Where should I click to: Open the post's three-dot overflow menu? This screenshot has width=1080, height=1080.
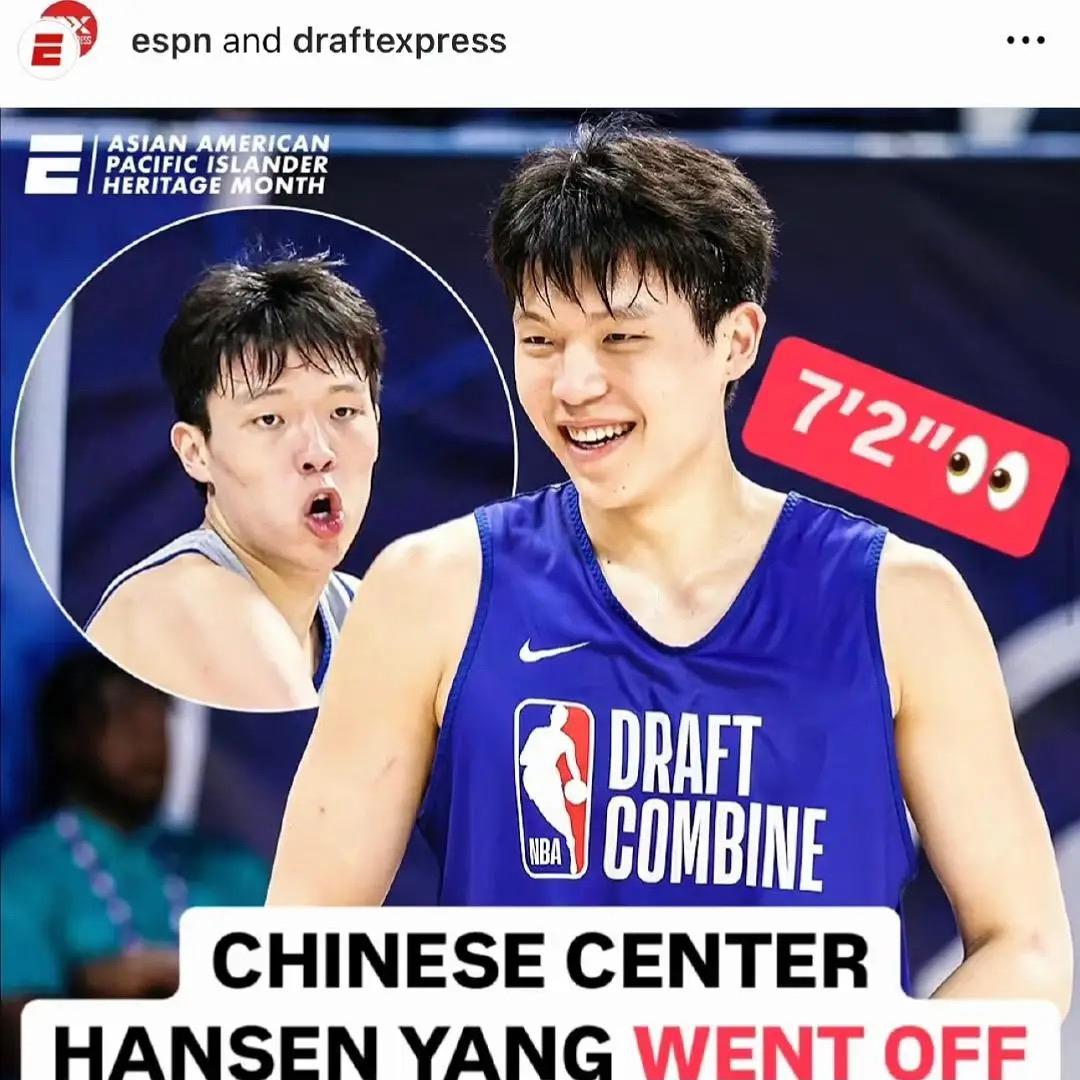coord(1024,41)
